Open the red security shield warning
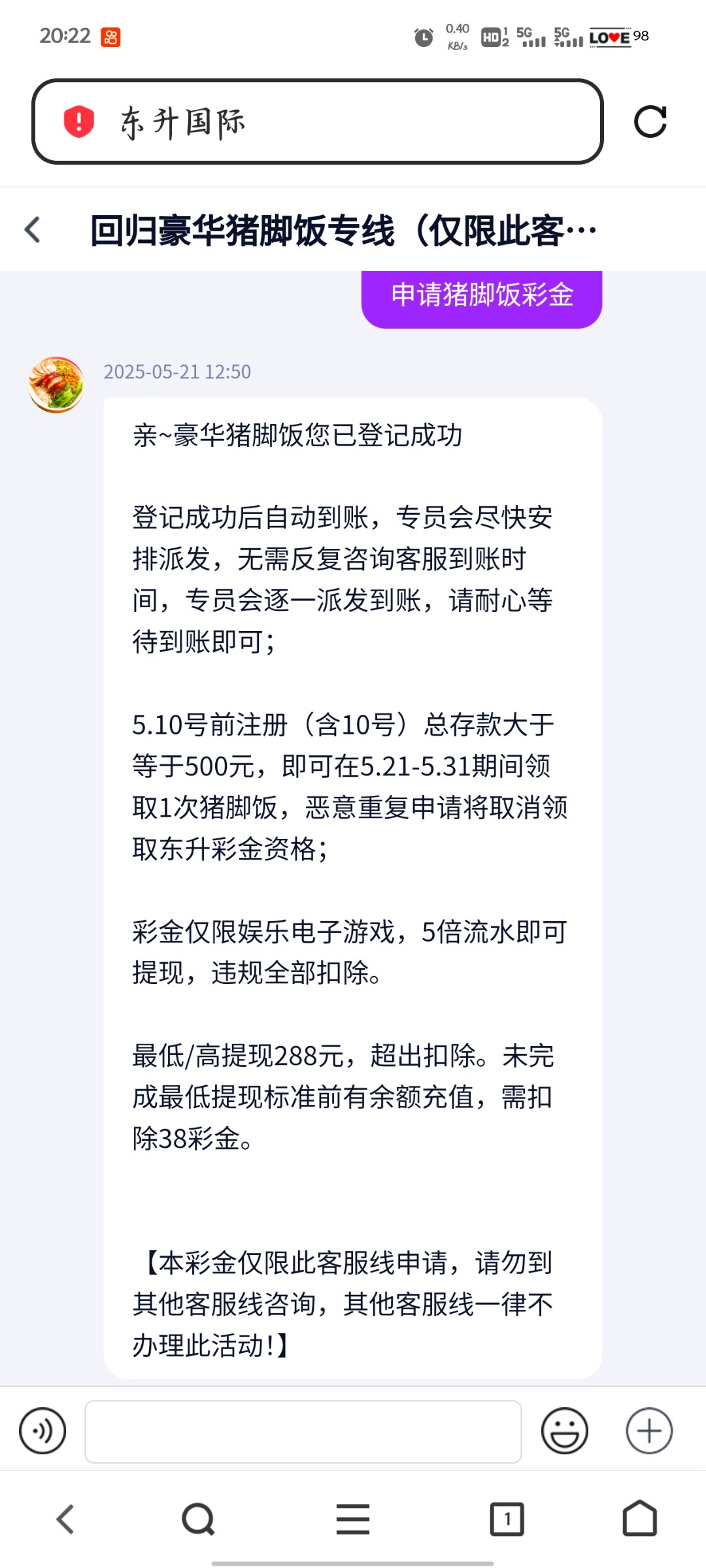 [78, 122]
